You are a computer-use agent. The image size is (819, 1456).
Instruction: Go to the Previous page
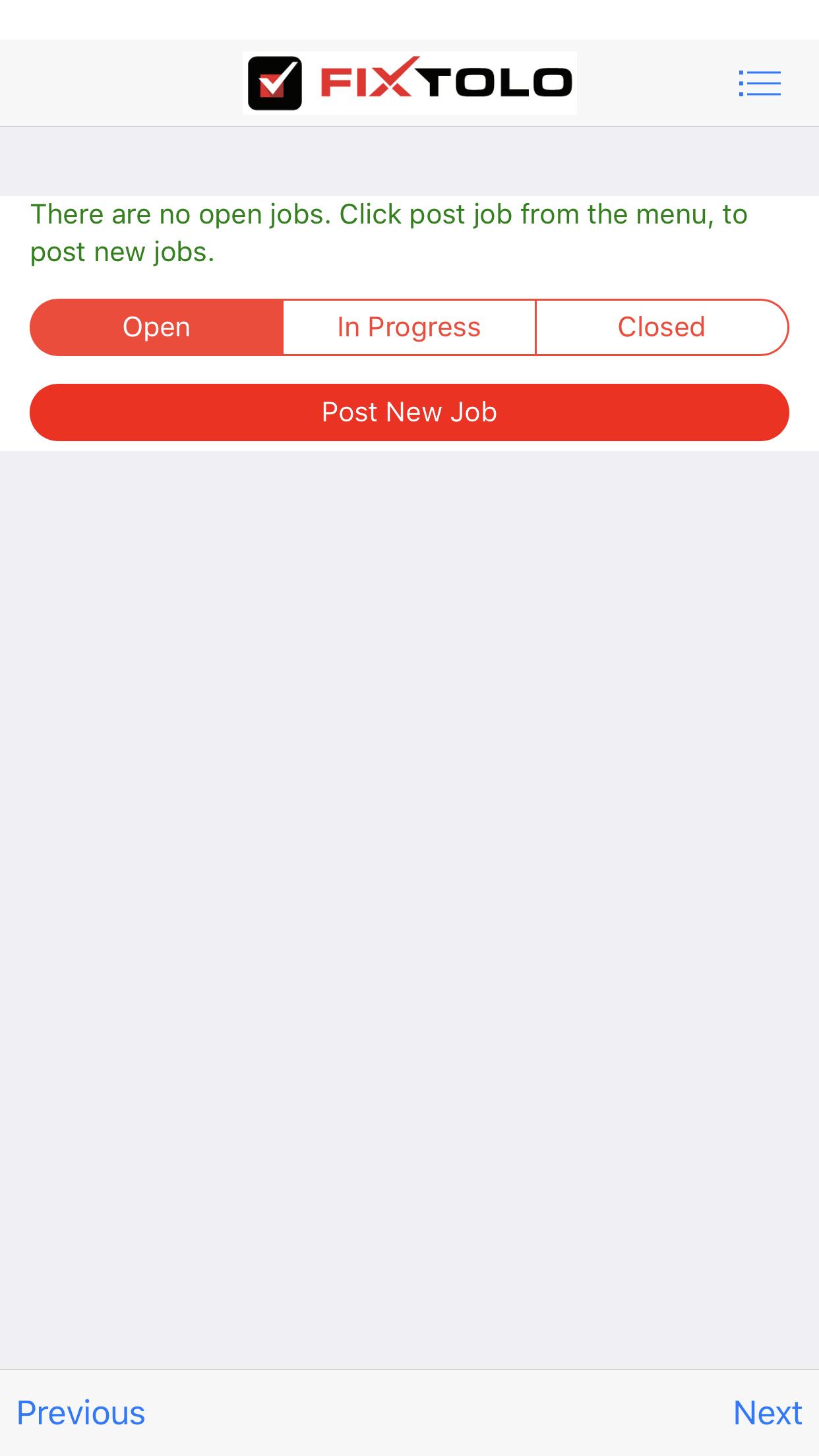coord(80,1412)
